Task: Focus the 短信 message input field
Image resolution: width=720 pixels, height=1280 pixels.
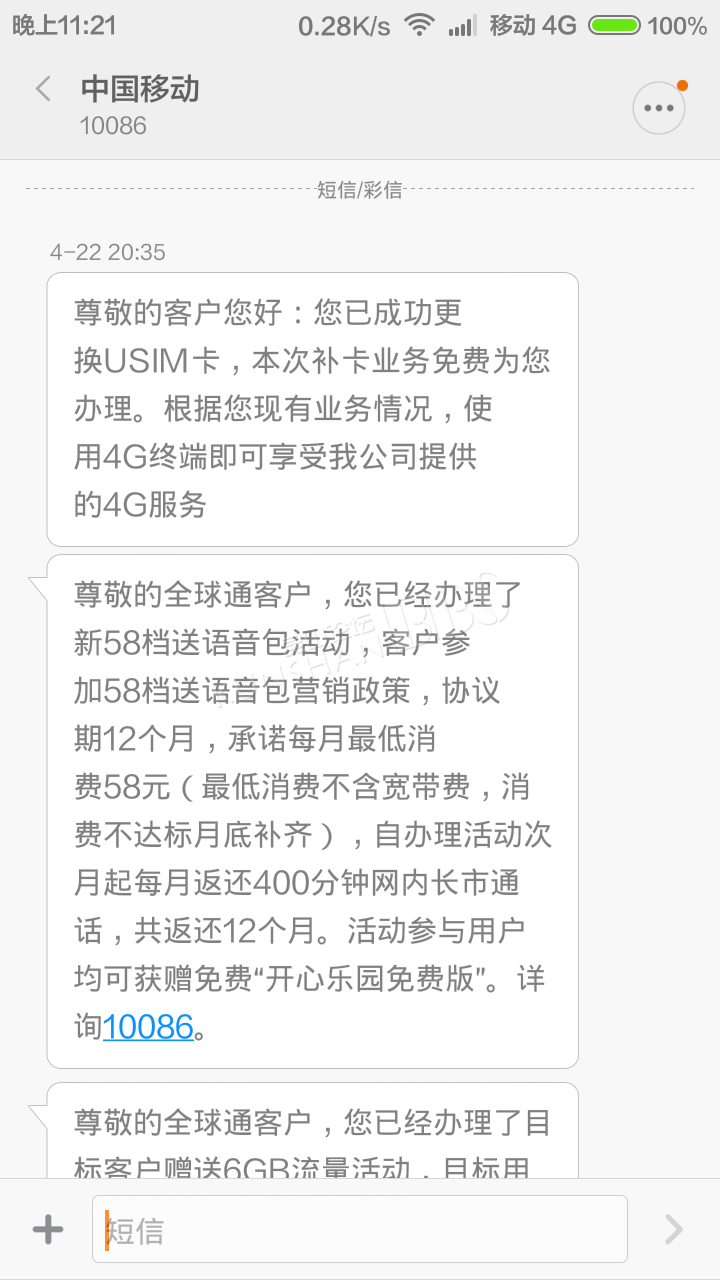Action: (x=360, y=1230)
